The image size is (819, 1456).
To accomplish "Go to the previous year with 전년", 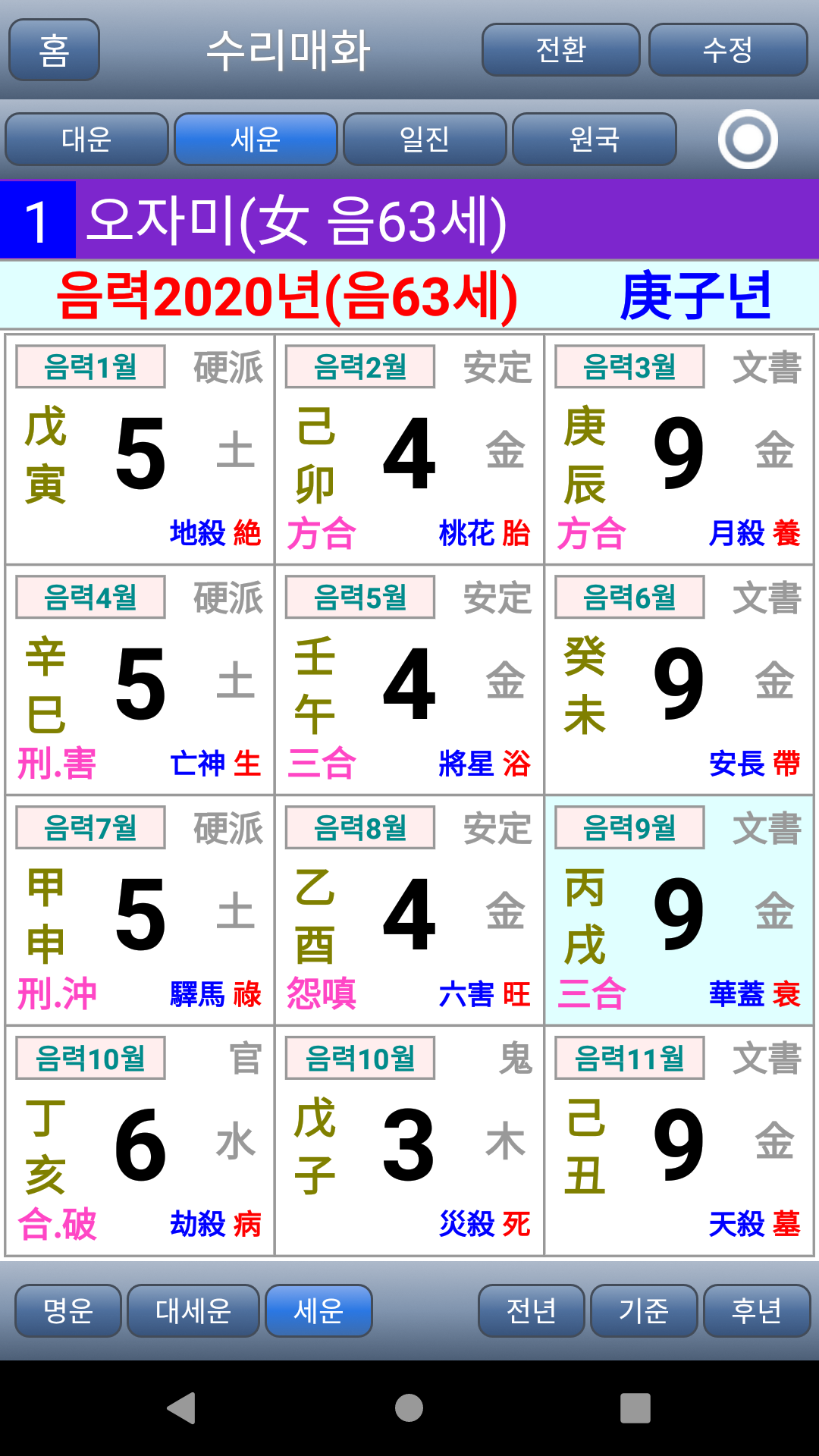I will click(531, 1310).
